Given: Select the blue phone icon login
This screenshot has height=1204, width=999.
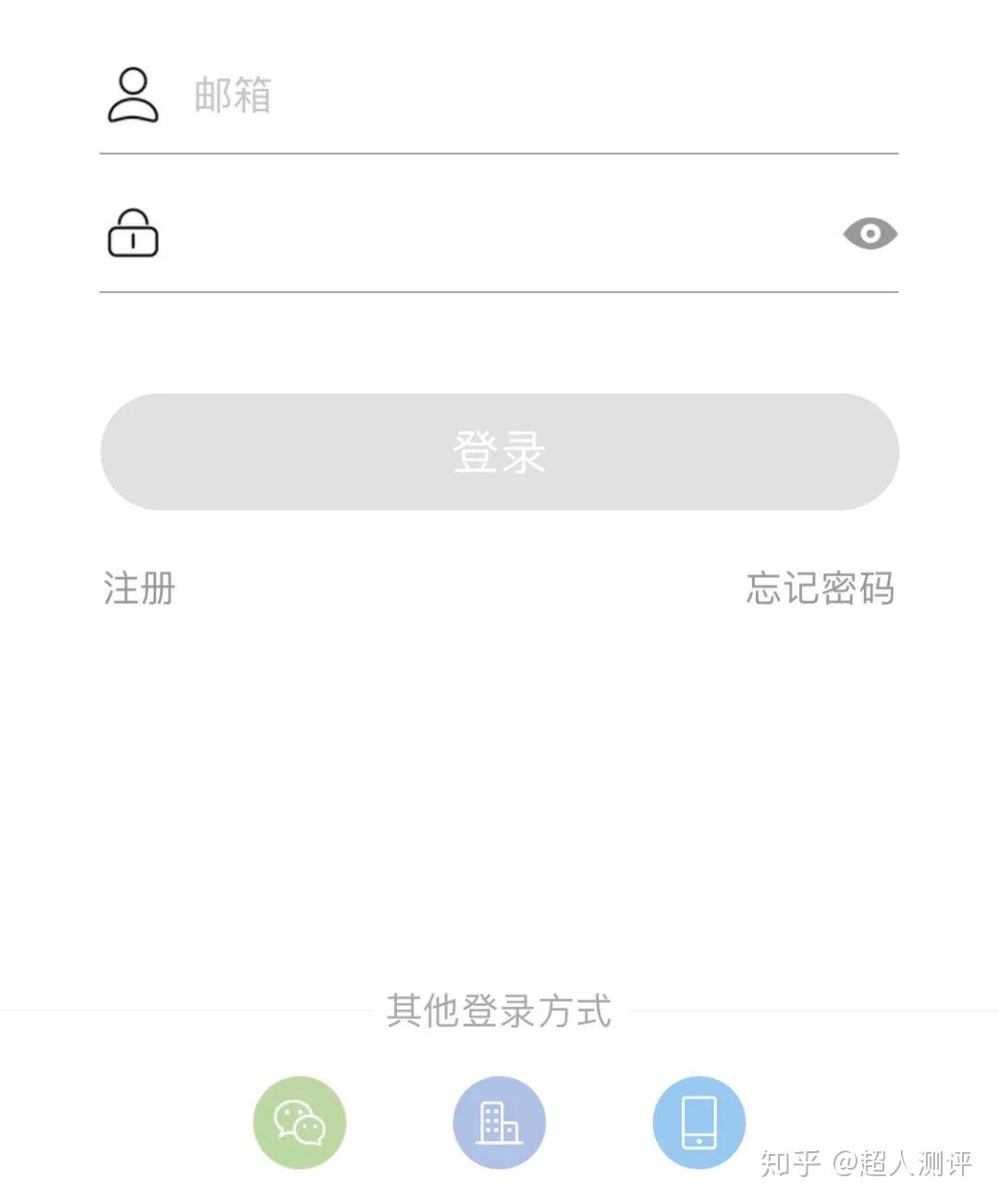Looking at the screenshot, I should (698, 1123).
